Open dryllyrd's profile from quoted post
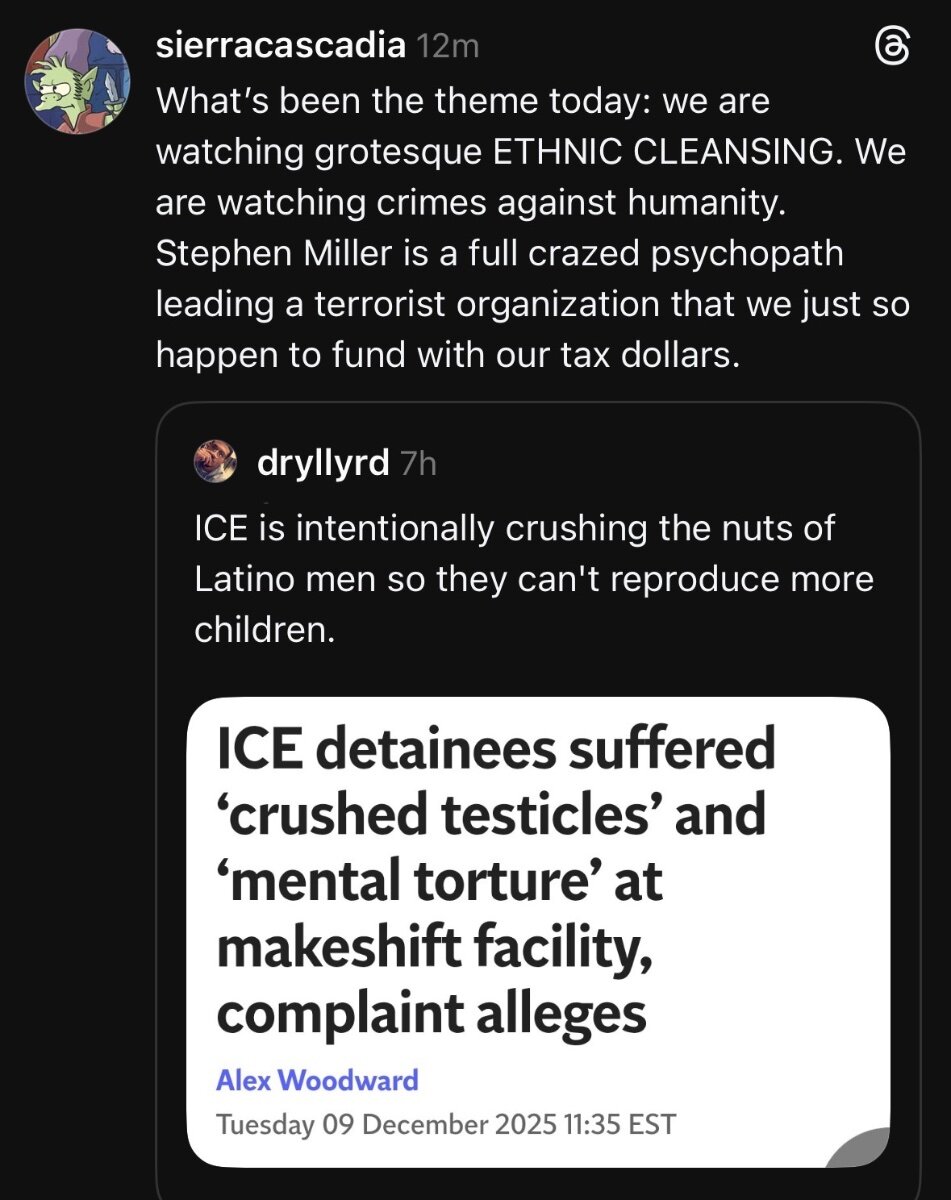Image resolution: width=951 pixels, height=1200 pixels. click(323, 463)
